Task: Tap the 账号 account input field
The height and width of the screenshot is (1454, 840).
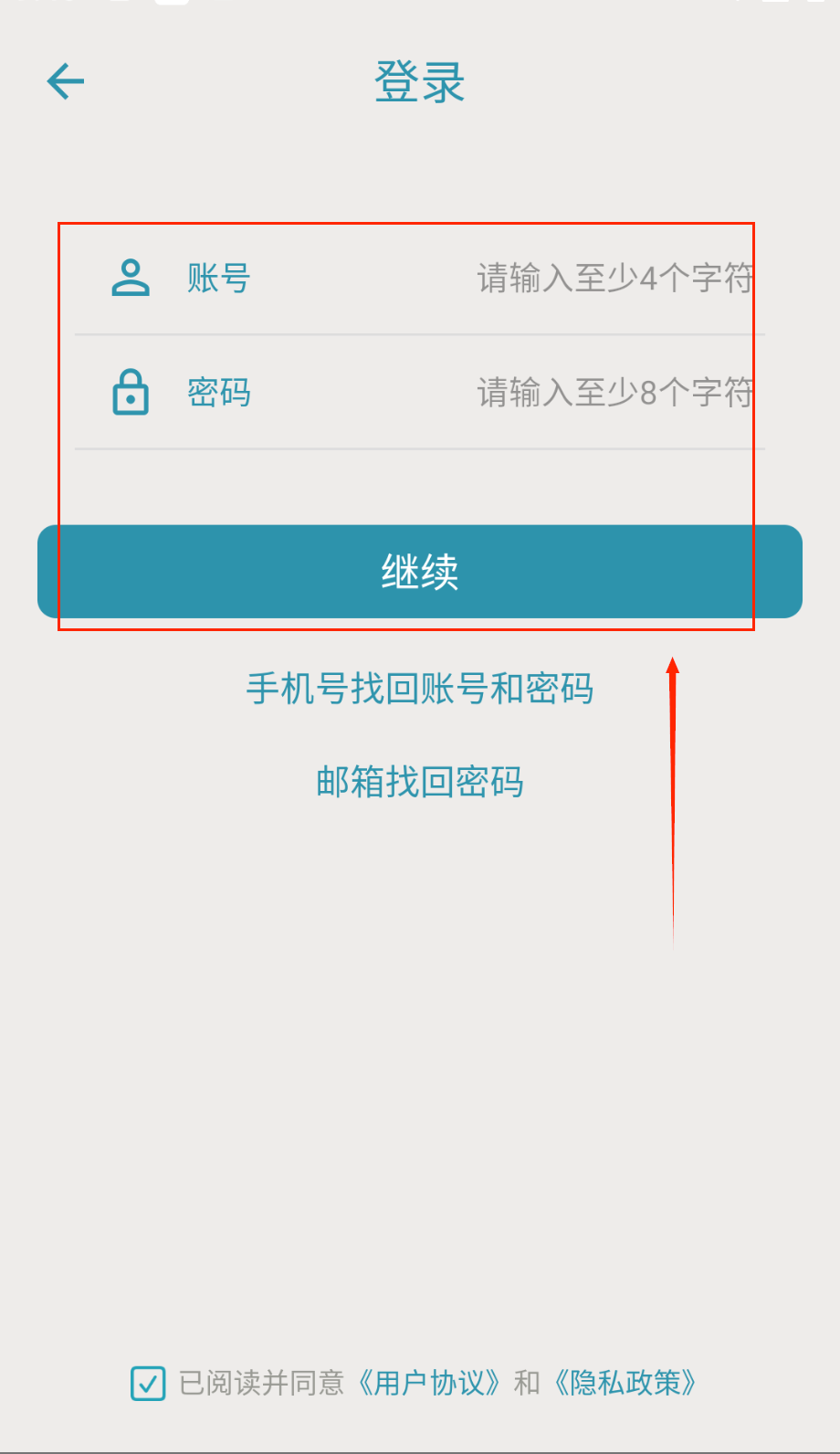Action: 548,279
